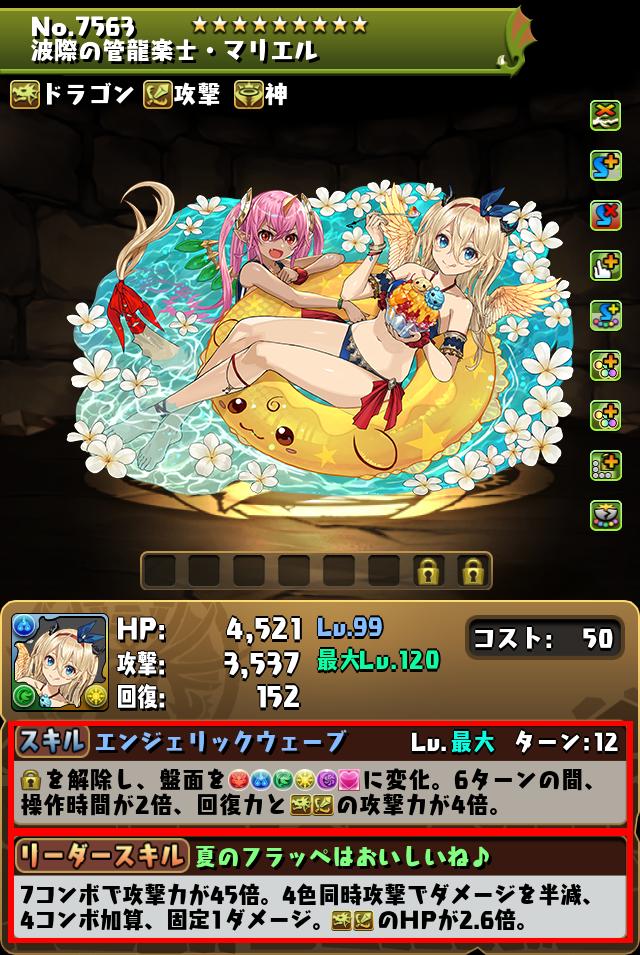Check the red skill bind resistance awakening
The image size is (640, 955).
point(605,214)
